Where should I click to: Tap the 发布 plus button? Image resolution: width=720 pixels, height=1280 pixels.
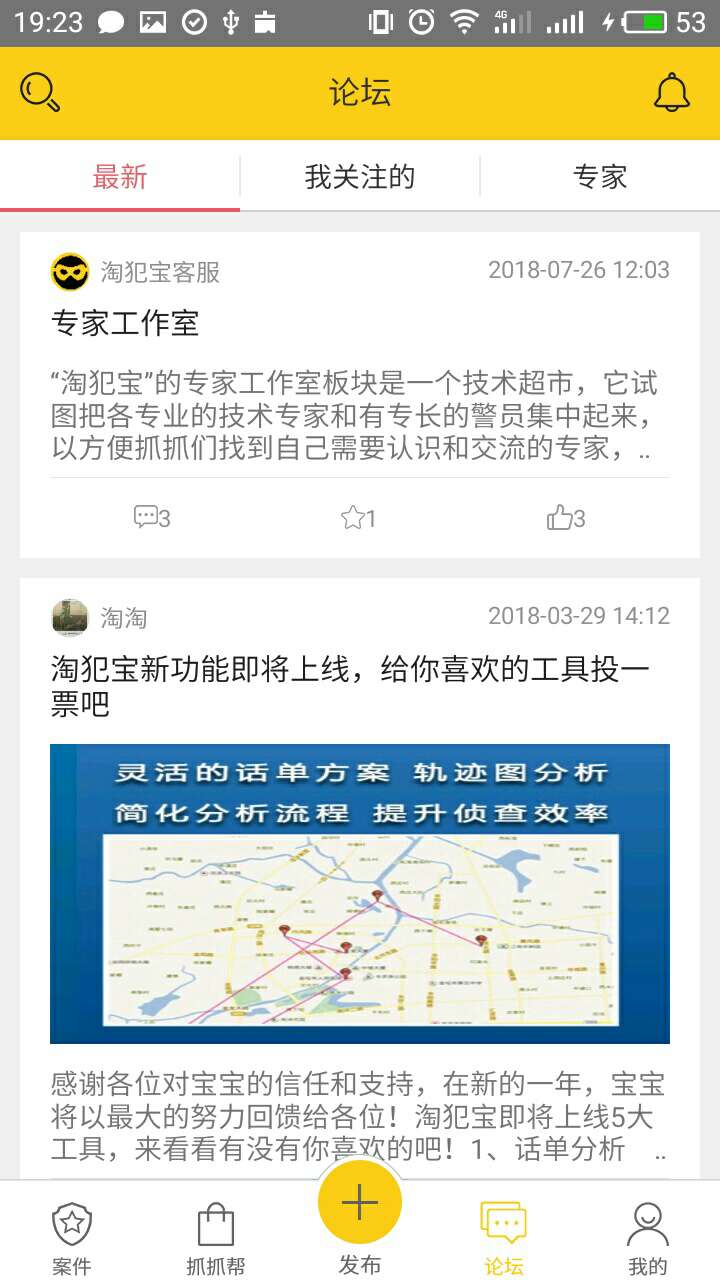pyautogui.click(x=360, y=1203)
